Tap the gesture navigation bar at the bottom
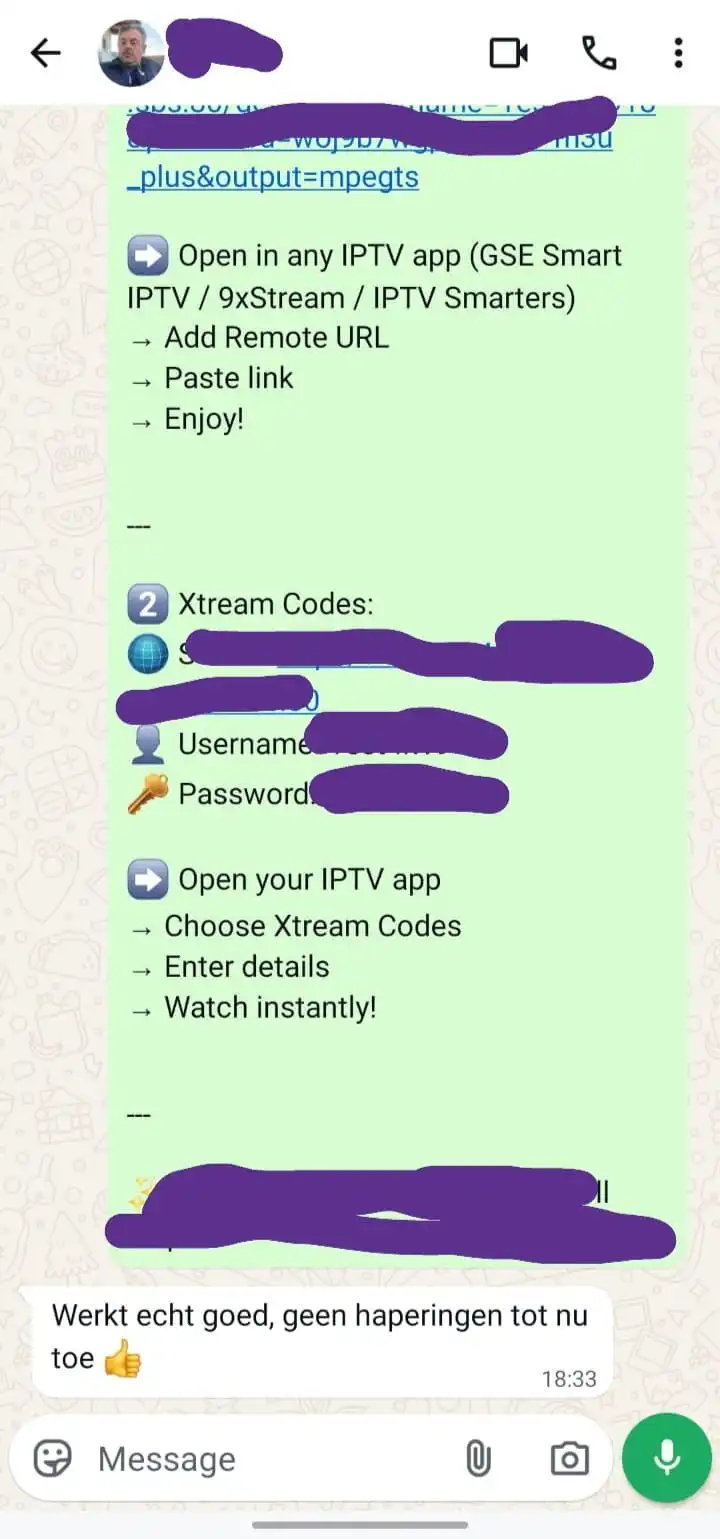 tap(360, 1528)
